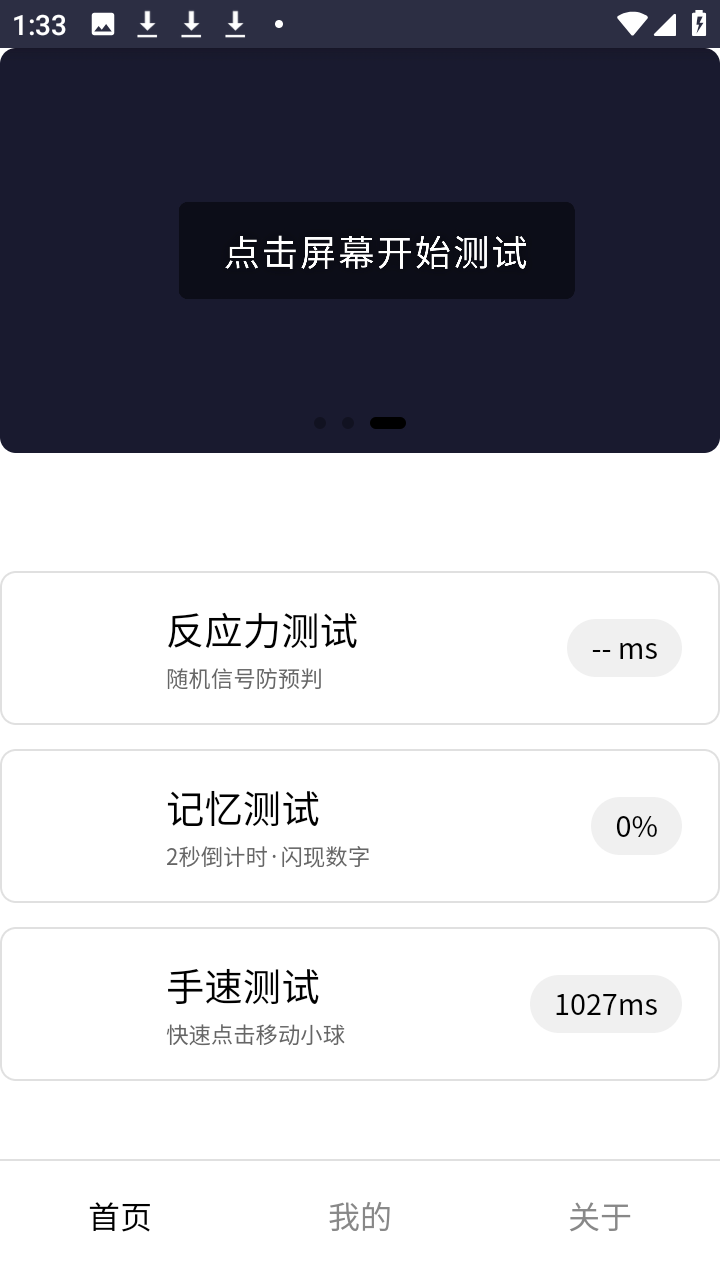Open the image notification icon in status bar
This screenshot has height=1280, width=720.
pyautogui.click(x=103, y=24)
